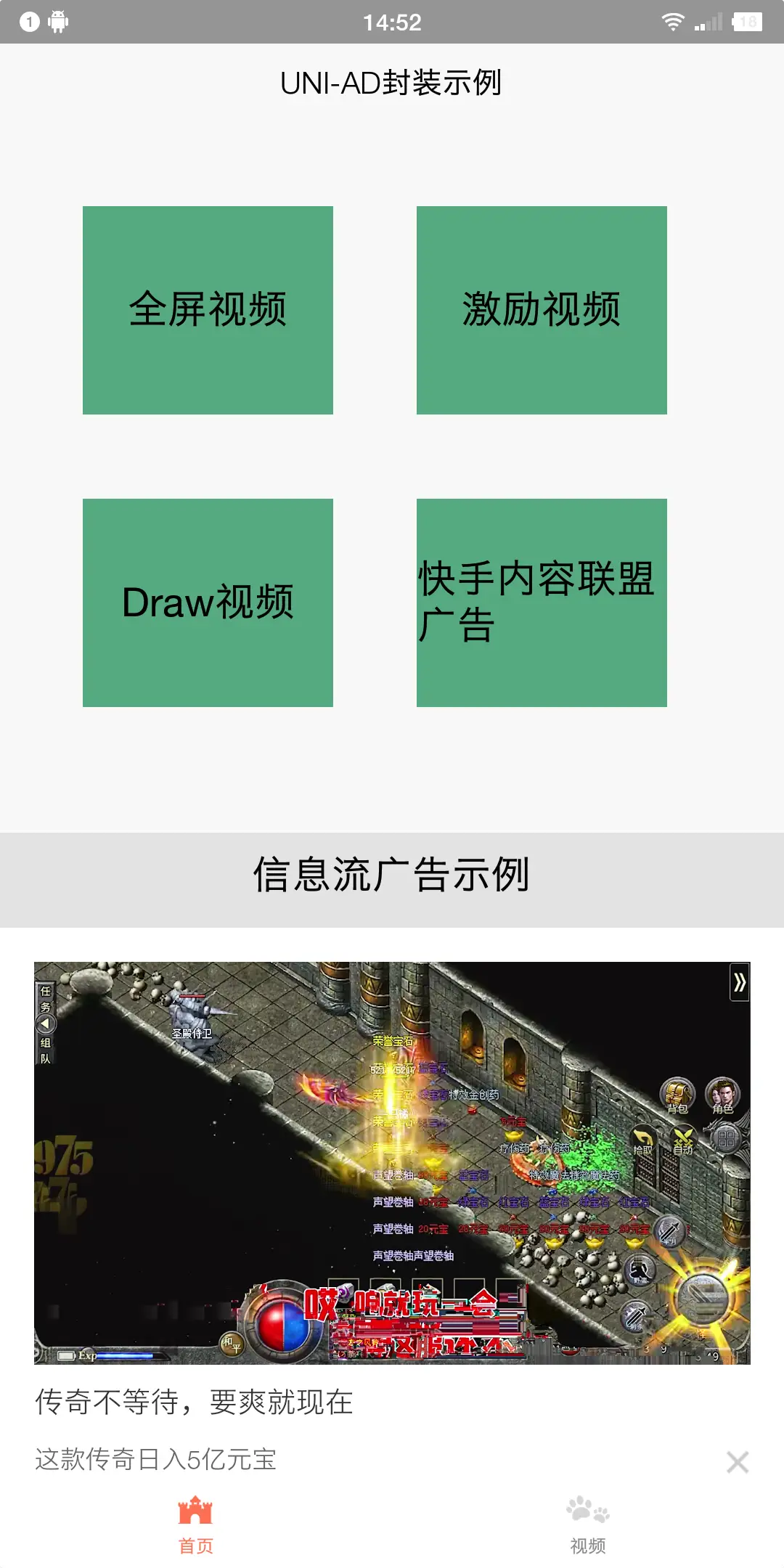
Task: Open the 全屏视频 tile
Action: (208, 311)
